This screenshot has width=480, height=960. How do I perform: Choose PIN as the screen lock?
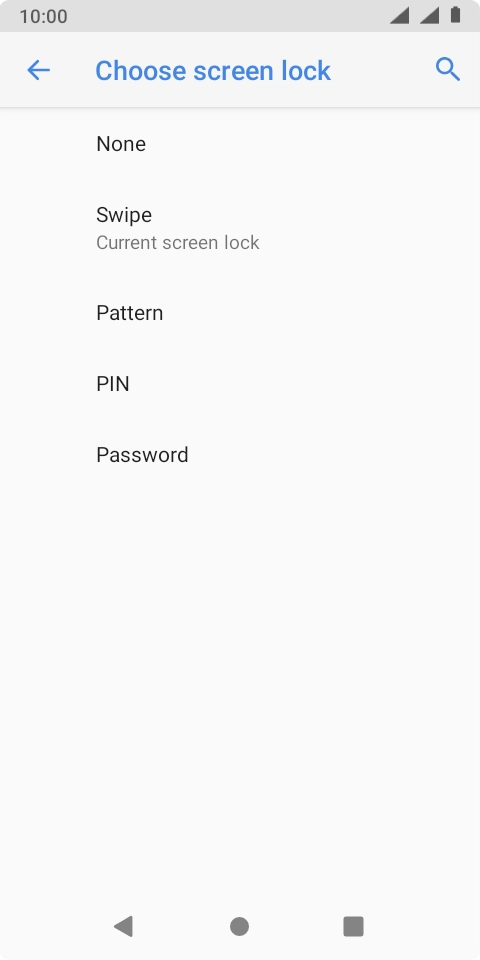point(240,384)
